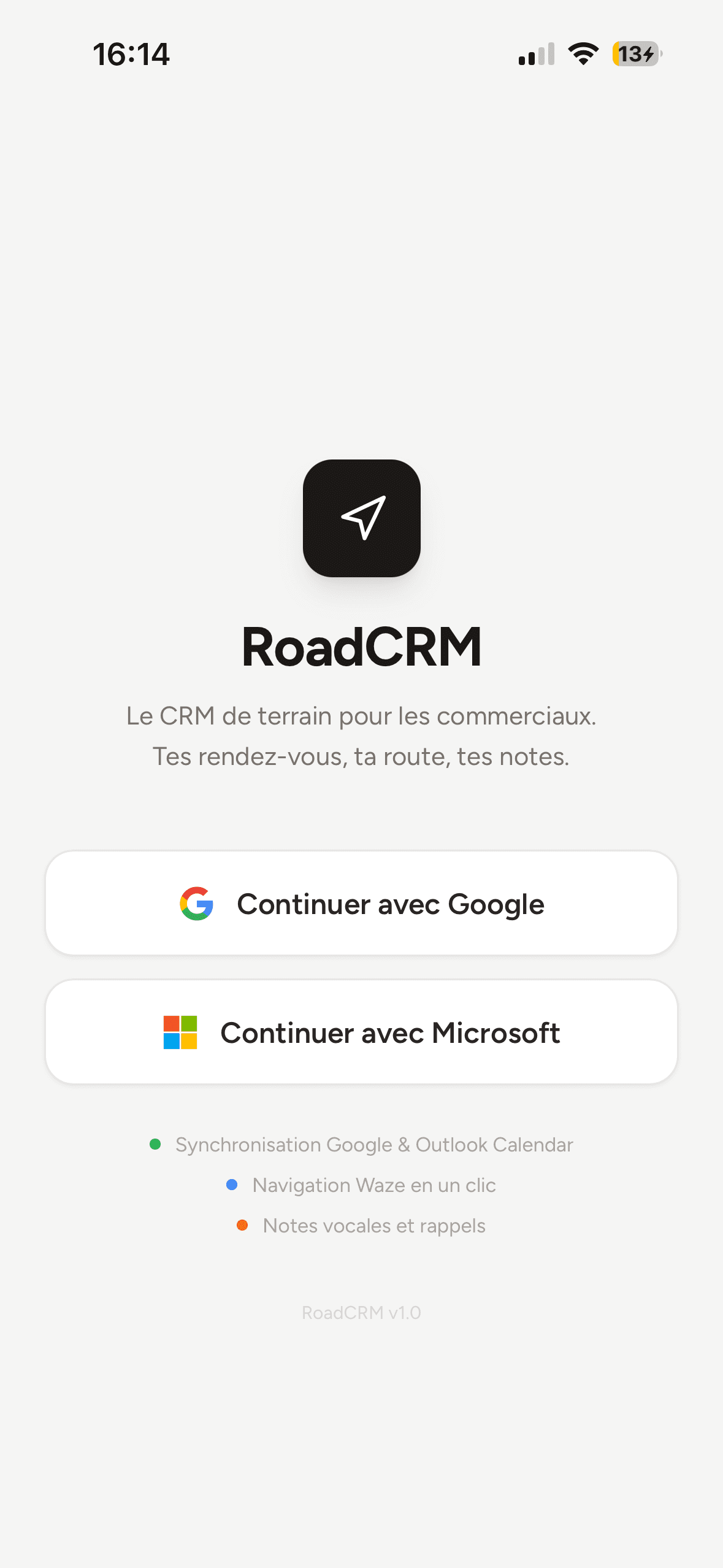Click the white Microsoft sign-in card
Image resolution: width=723 pixels, height=1568 pixels.
[361, 1032]
